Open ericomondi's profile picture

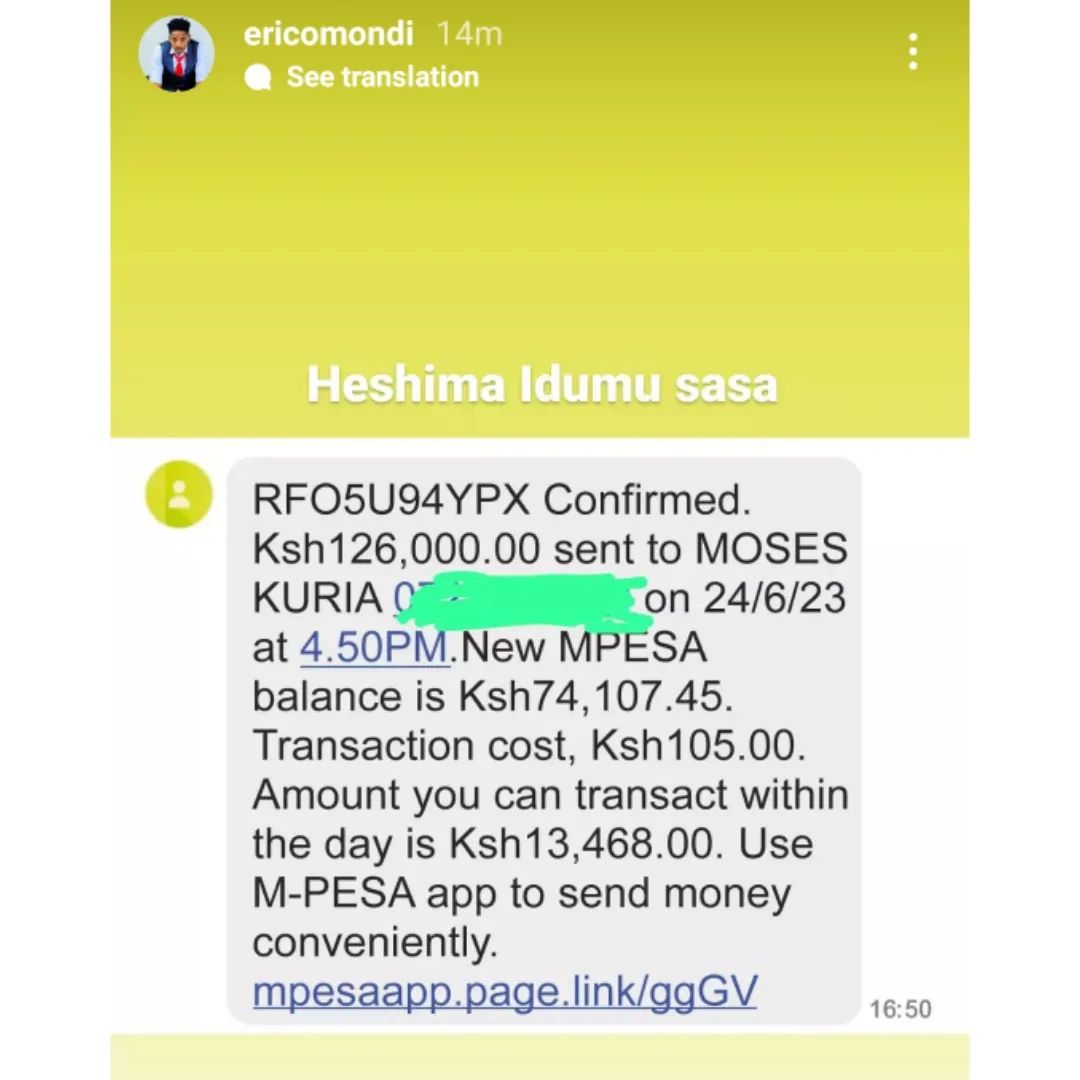(176, 53)
